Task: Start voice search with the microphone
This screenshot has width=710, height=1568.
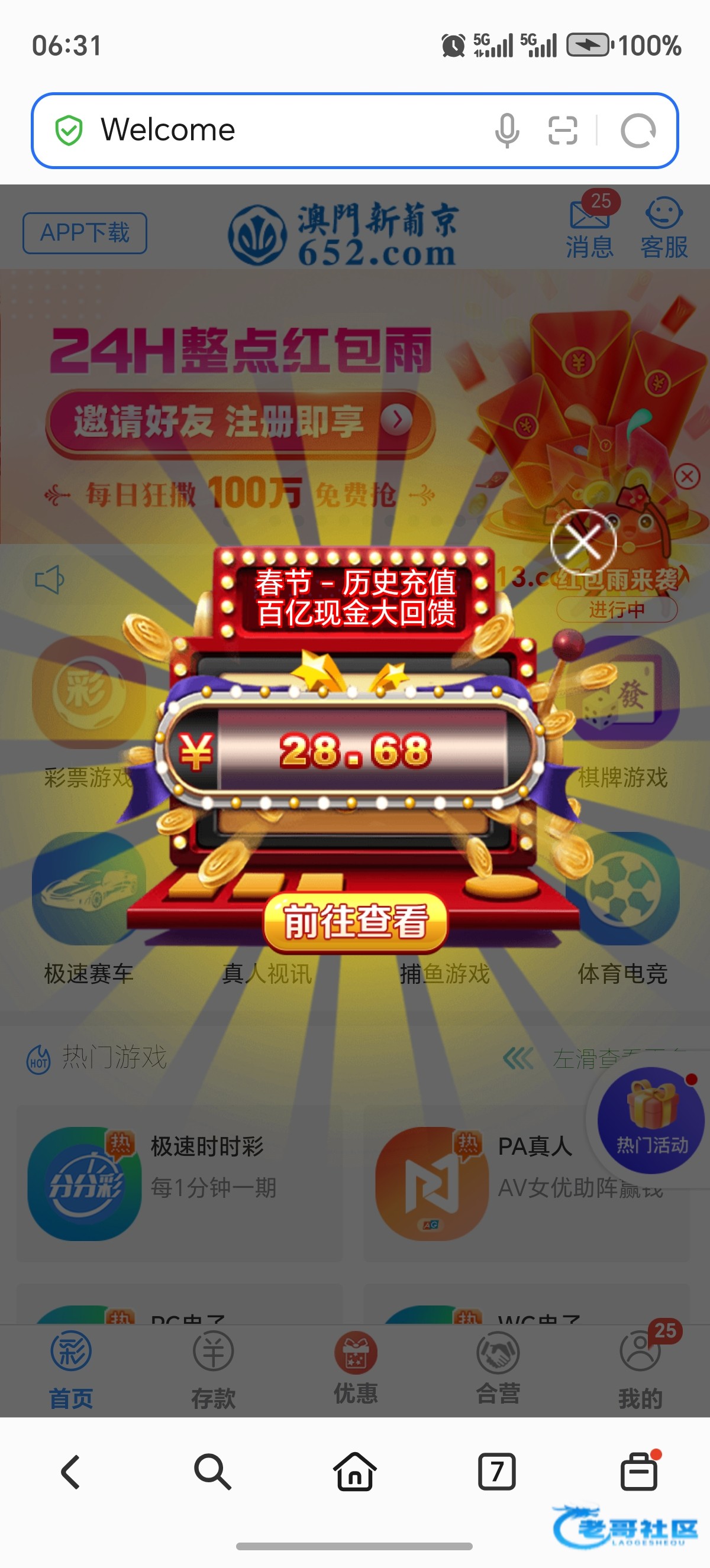Action: point(506,130)
